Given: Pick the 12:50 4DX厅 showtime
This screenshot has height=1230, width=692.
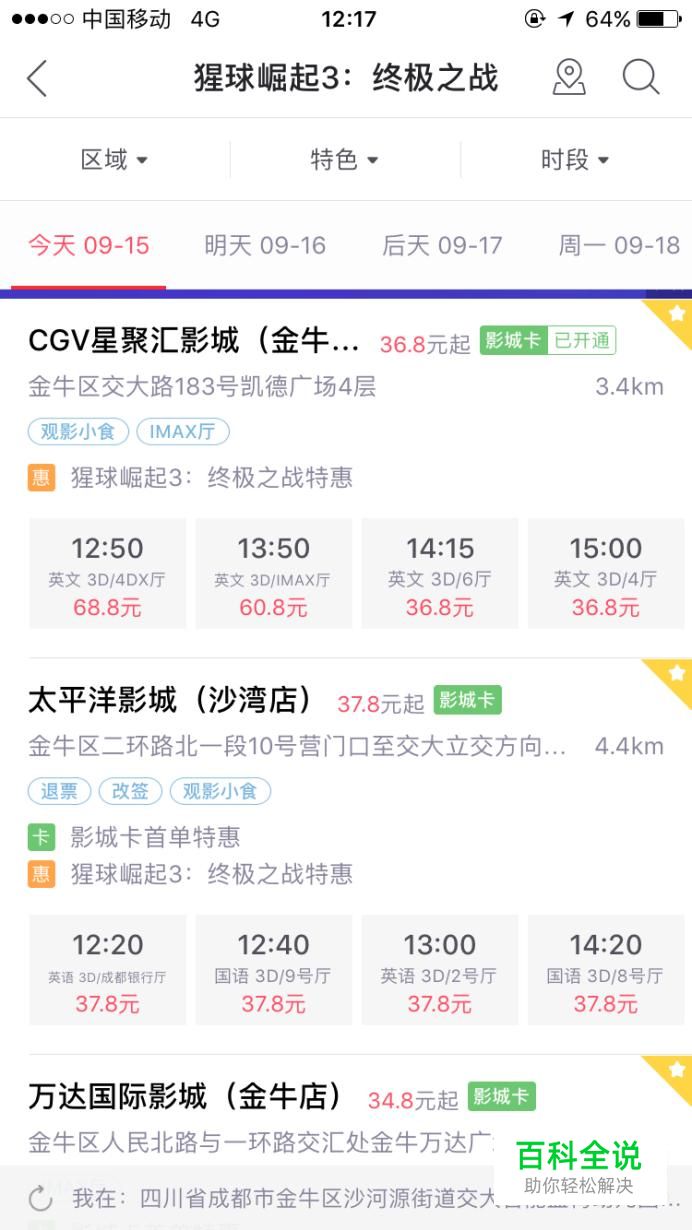Looking at the screenshot, I should pos(107,574).
